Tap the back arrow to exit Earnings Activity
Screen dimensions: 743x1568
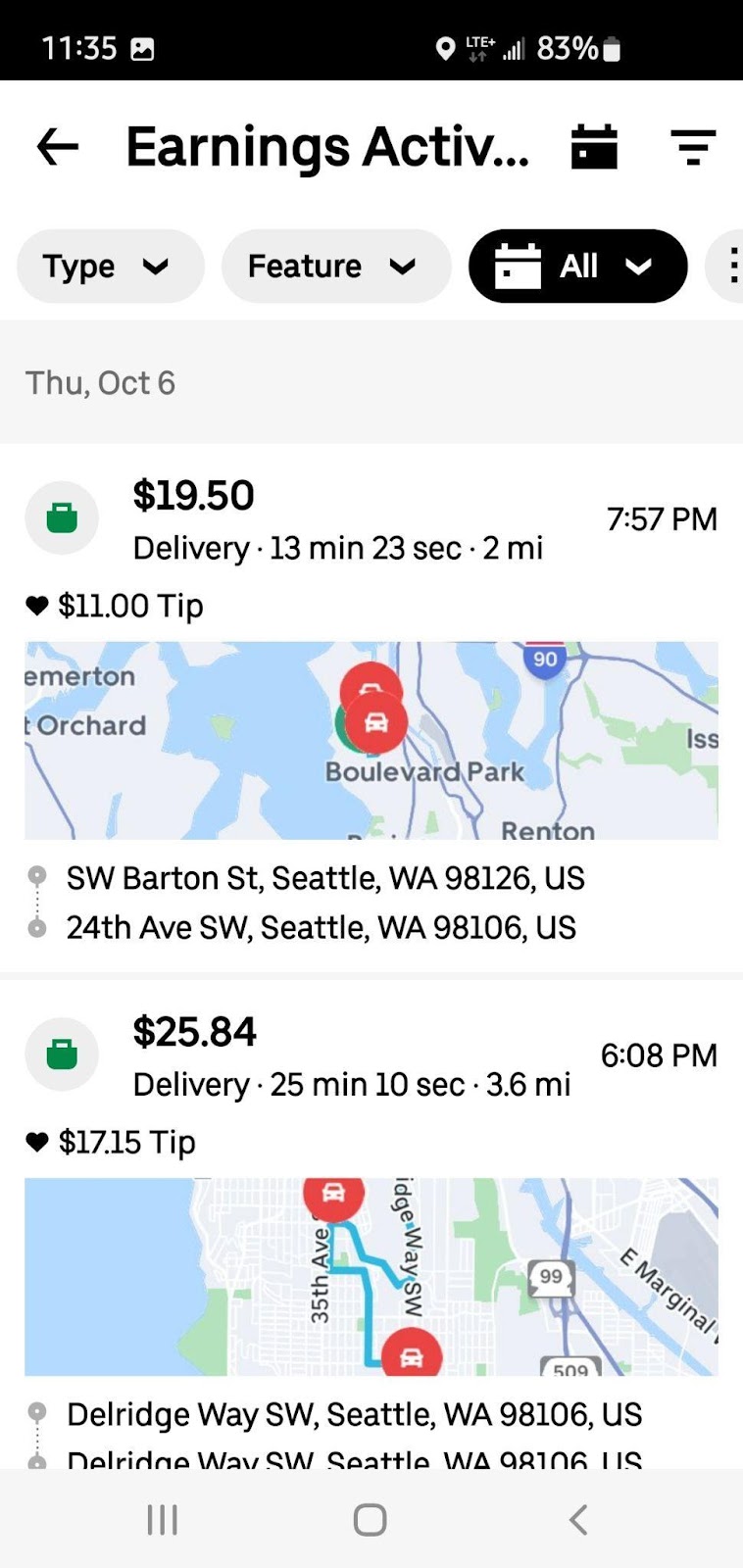[x=57, y=147]
